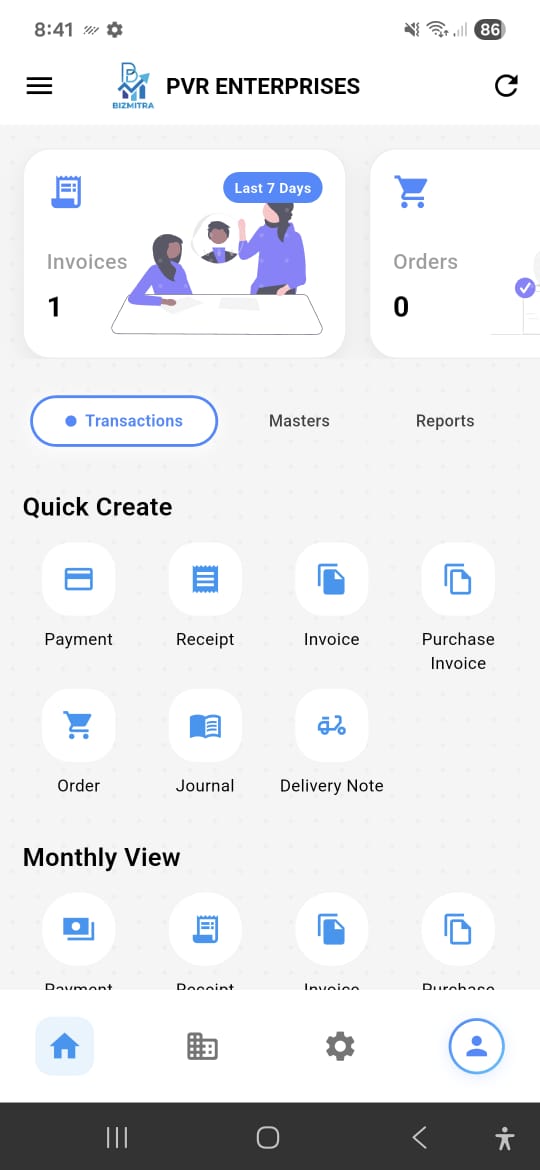The image size is (540, 1170).
Task: Go to the Home tab in bottom bar
Action: (64, 1046)
